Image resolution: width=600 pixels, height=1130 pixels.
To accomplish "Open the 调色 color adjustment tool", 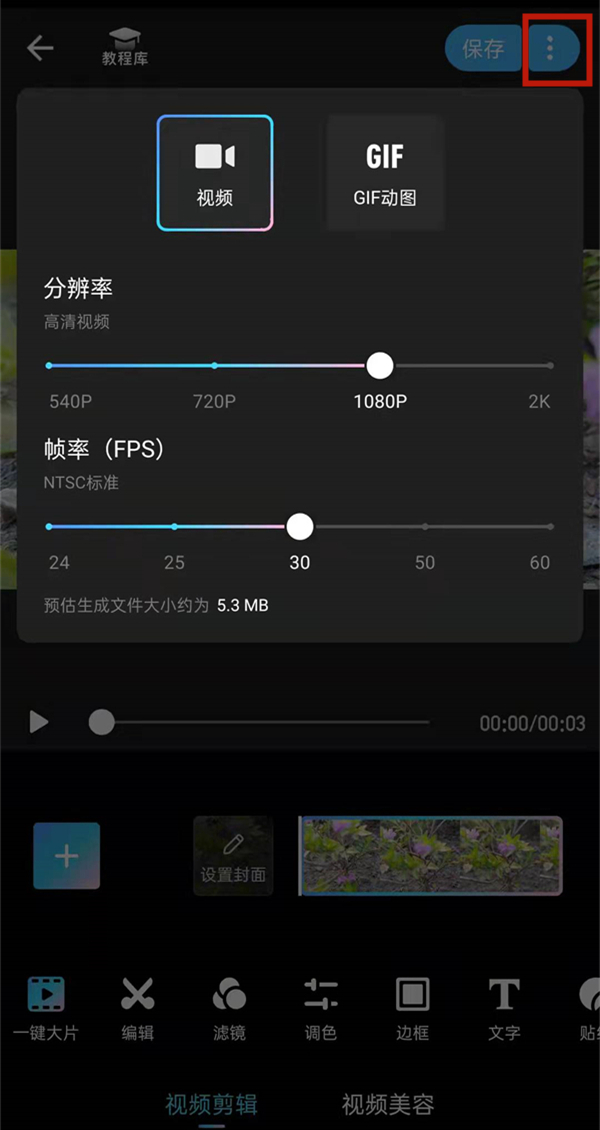I will [x=321, y=1006].
